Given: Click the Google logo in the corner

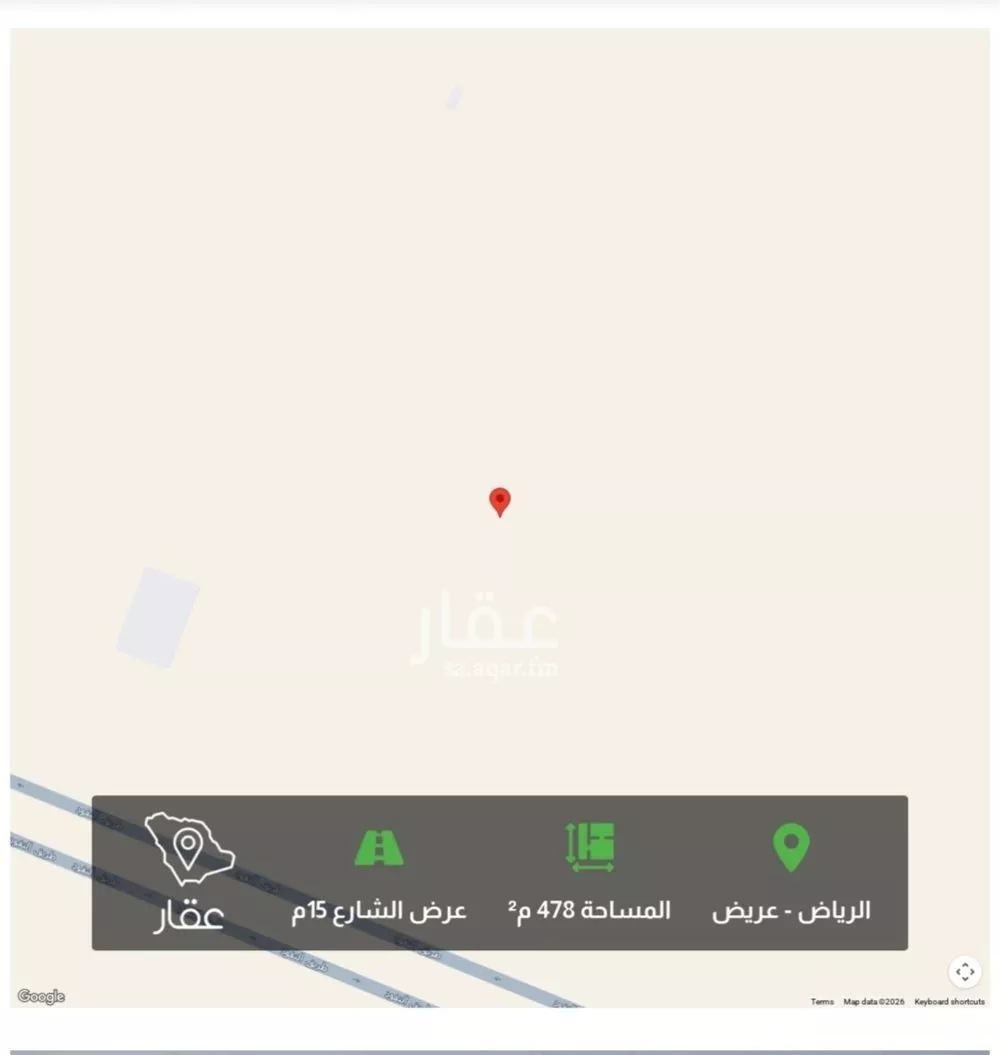Looking at the screenshot, I should point(40,997).
